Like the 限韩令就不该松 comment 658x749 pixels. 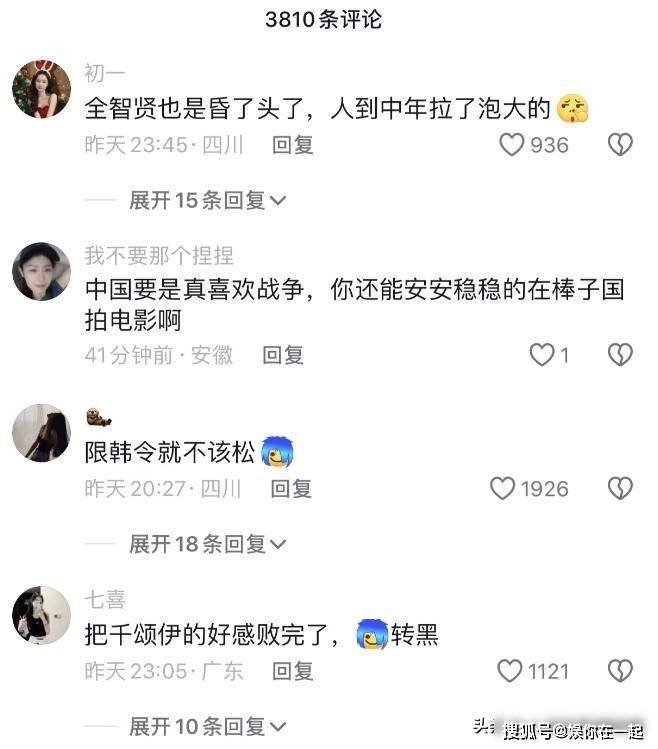tap(502, 488)
